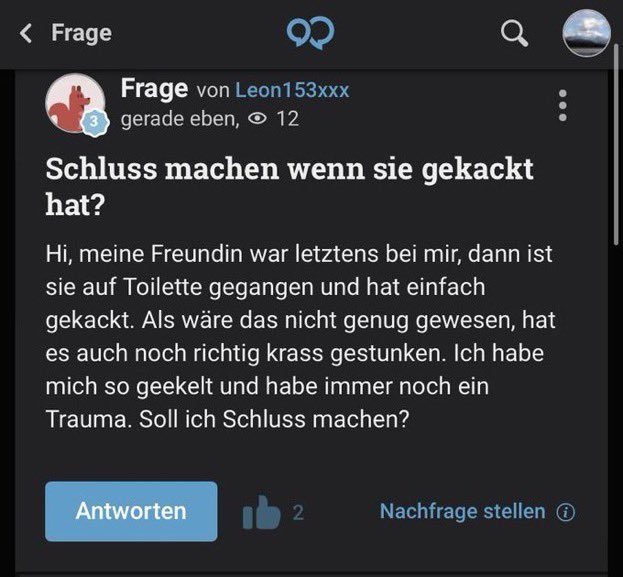The width and height of the screenshot is (623, 577).
Task: Open the question's three-dot overflow menu
Action: [x=563, y=105]
